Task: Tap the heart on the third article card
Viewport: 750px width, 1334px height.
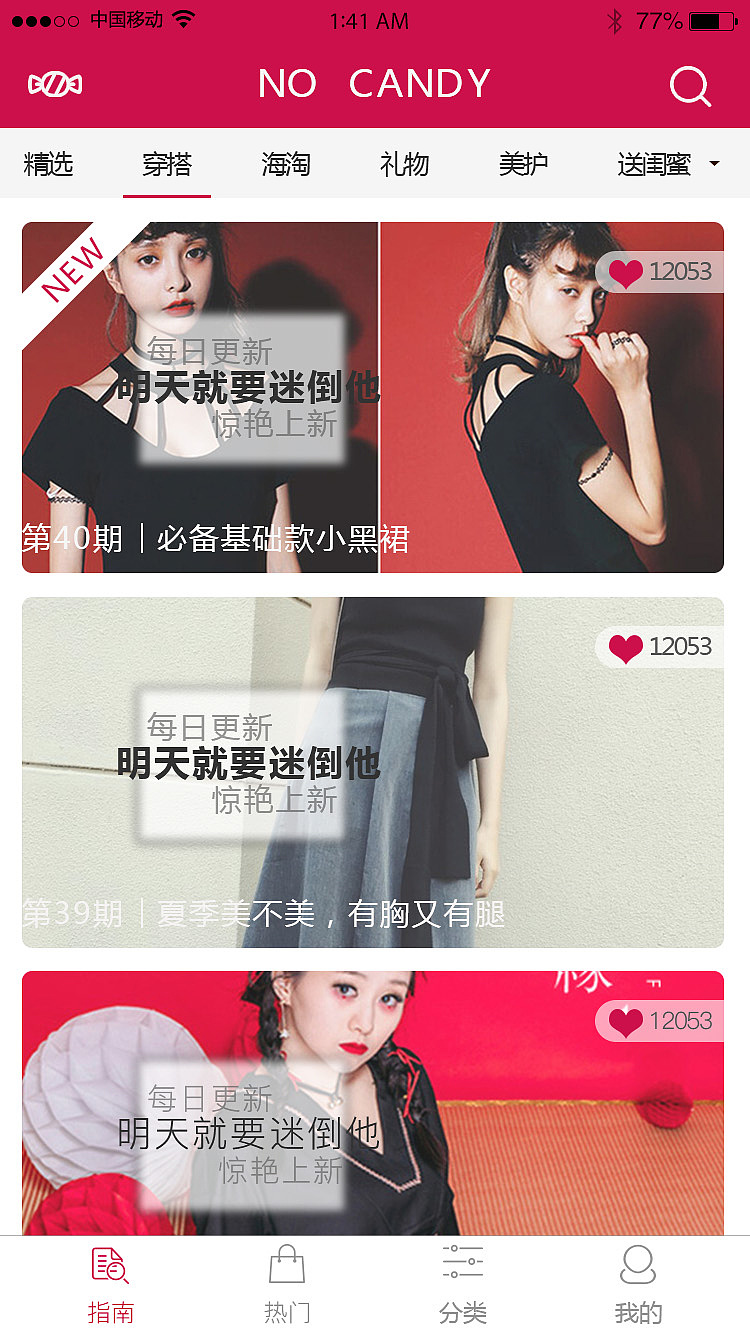Action: click(625, 1021)
